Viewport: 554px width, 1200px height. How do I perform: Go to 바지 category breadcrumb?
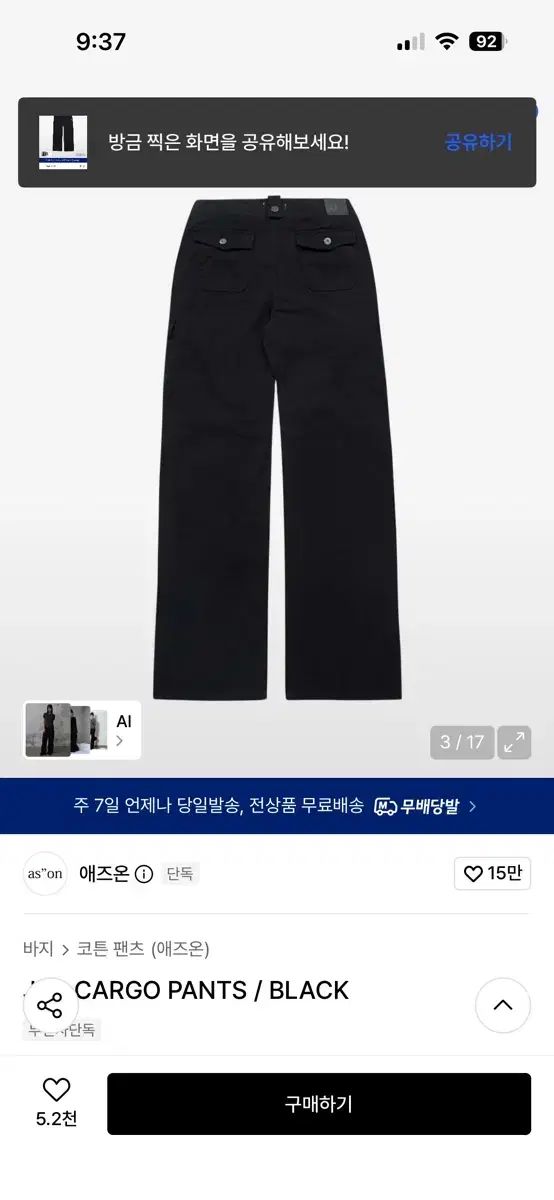[38, 949]
